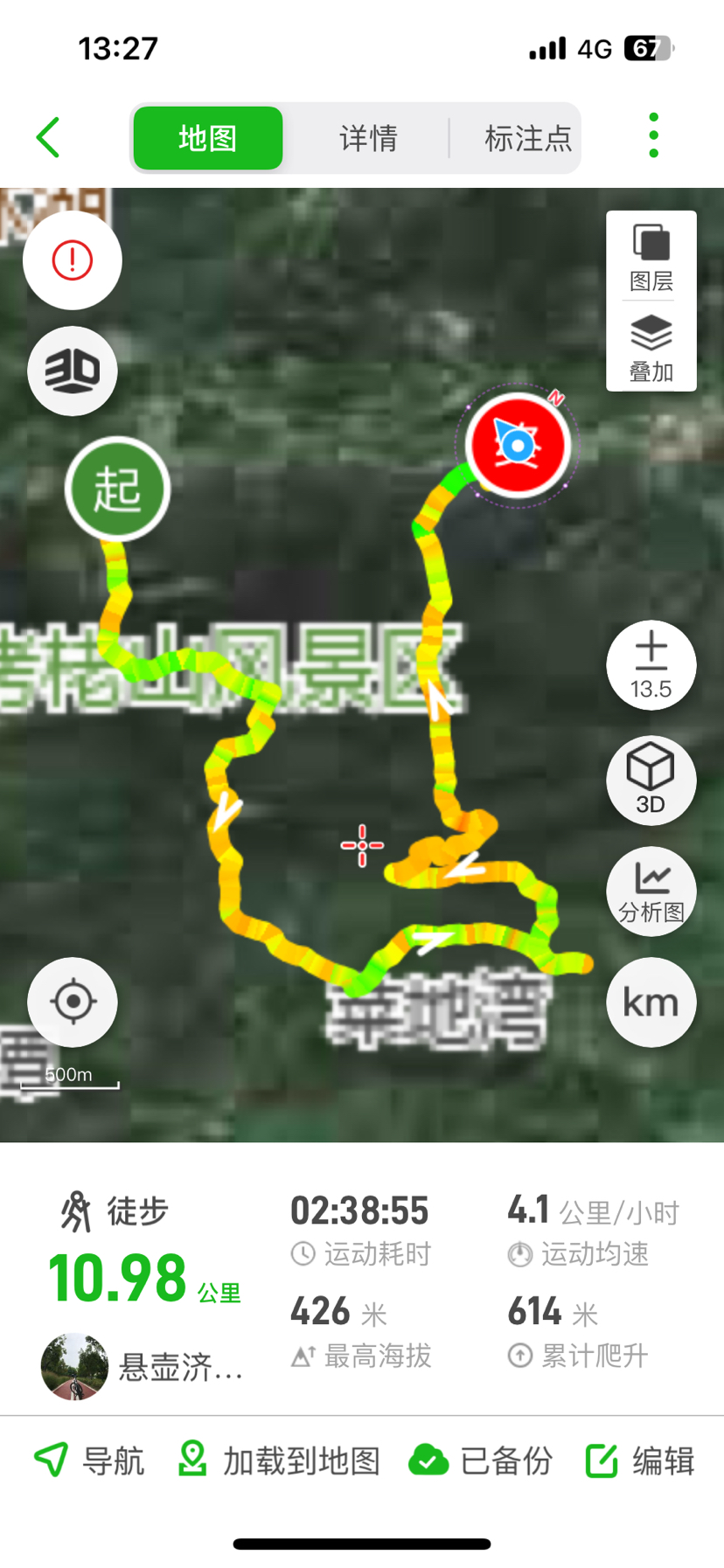The height and width of the screenshot is (1568, 724).
Task: Switch to the 标注点 tab
Action: (x=527, y=138)
